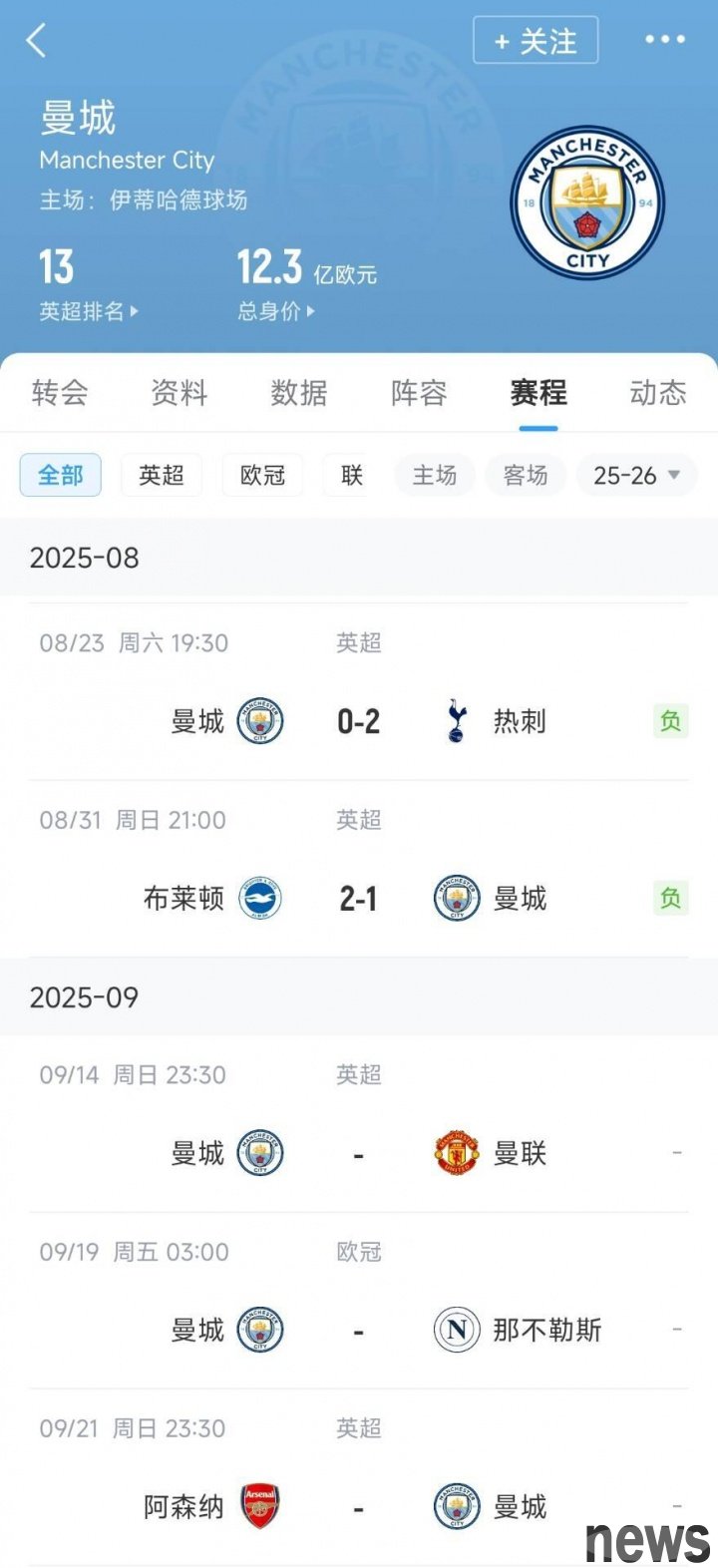The image size is (718, 1568).
Task: Open the three-dot overflow menu
Action: [x=665, y=40]
